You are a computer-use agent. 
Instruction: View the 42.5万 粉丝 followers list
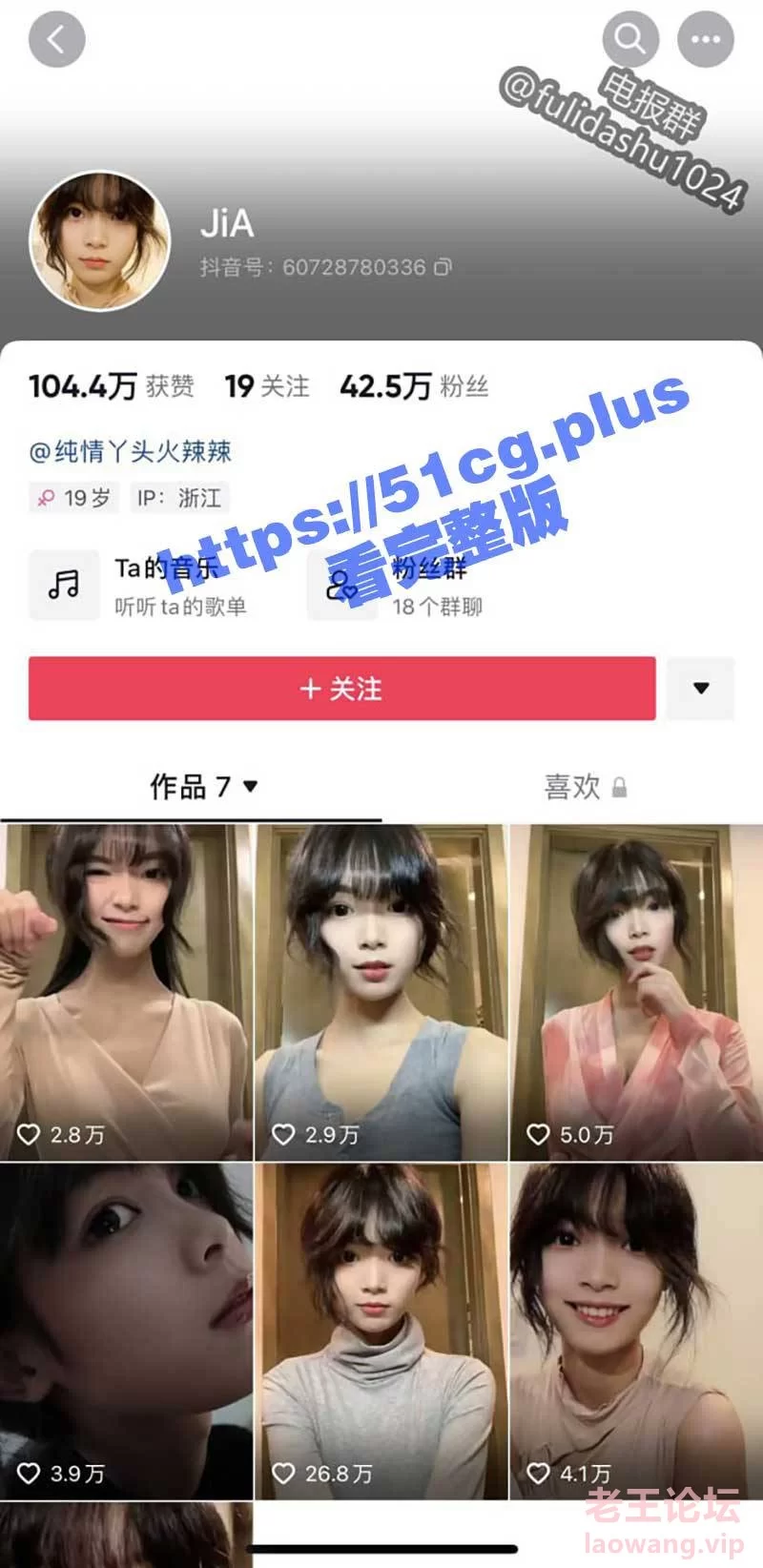[x=414, y=386]
